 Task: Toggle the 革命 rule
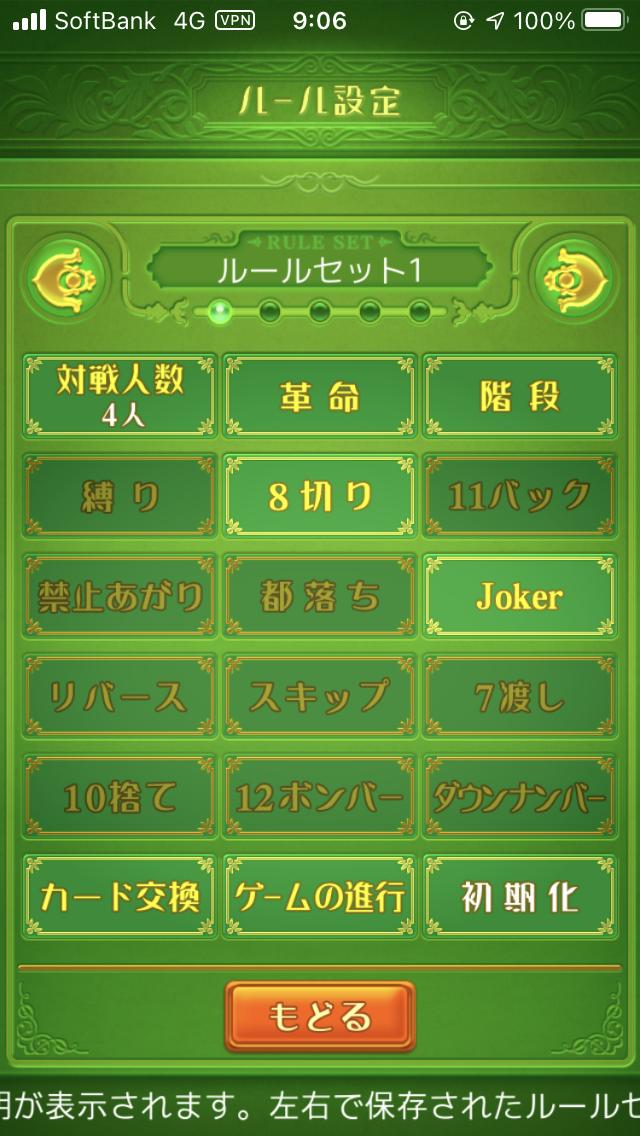[320, 397]
